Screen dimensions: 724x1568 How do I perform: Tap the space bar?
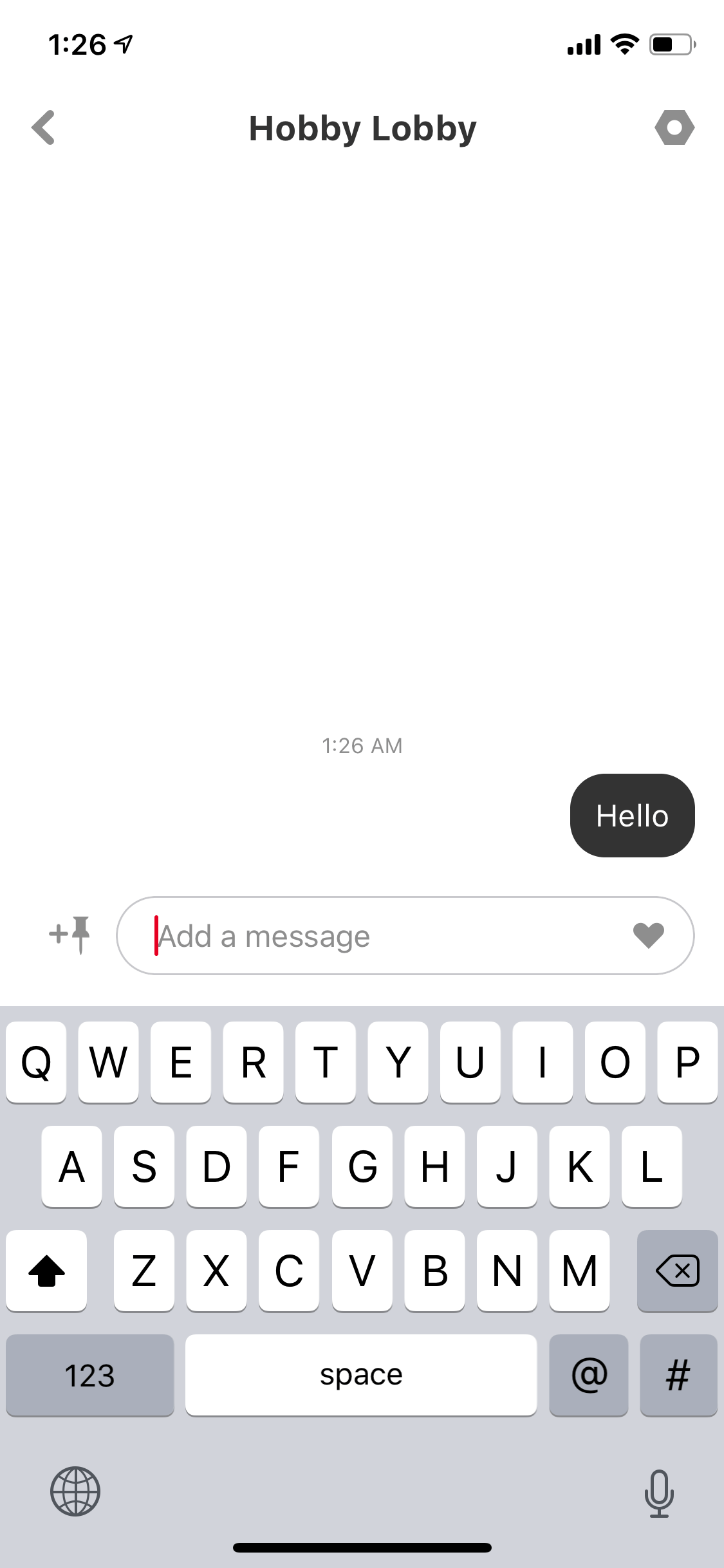361,1375
